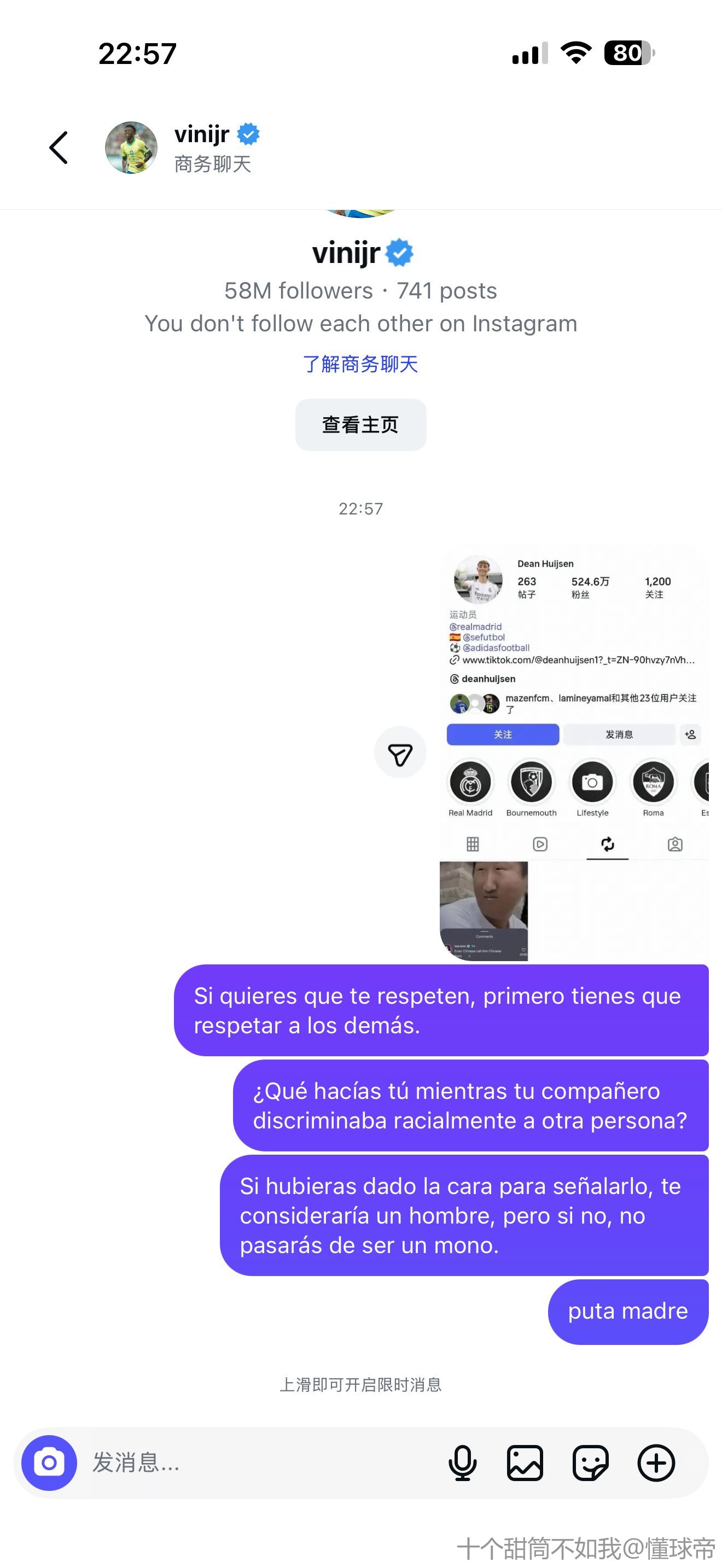722x1568 pixels.
Task: Record a voice message with the microphone
Action: pyautogui.click(x=463, y=1462)
